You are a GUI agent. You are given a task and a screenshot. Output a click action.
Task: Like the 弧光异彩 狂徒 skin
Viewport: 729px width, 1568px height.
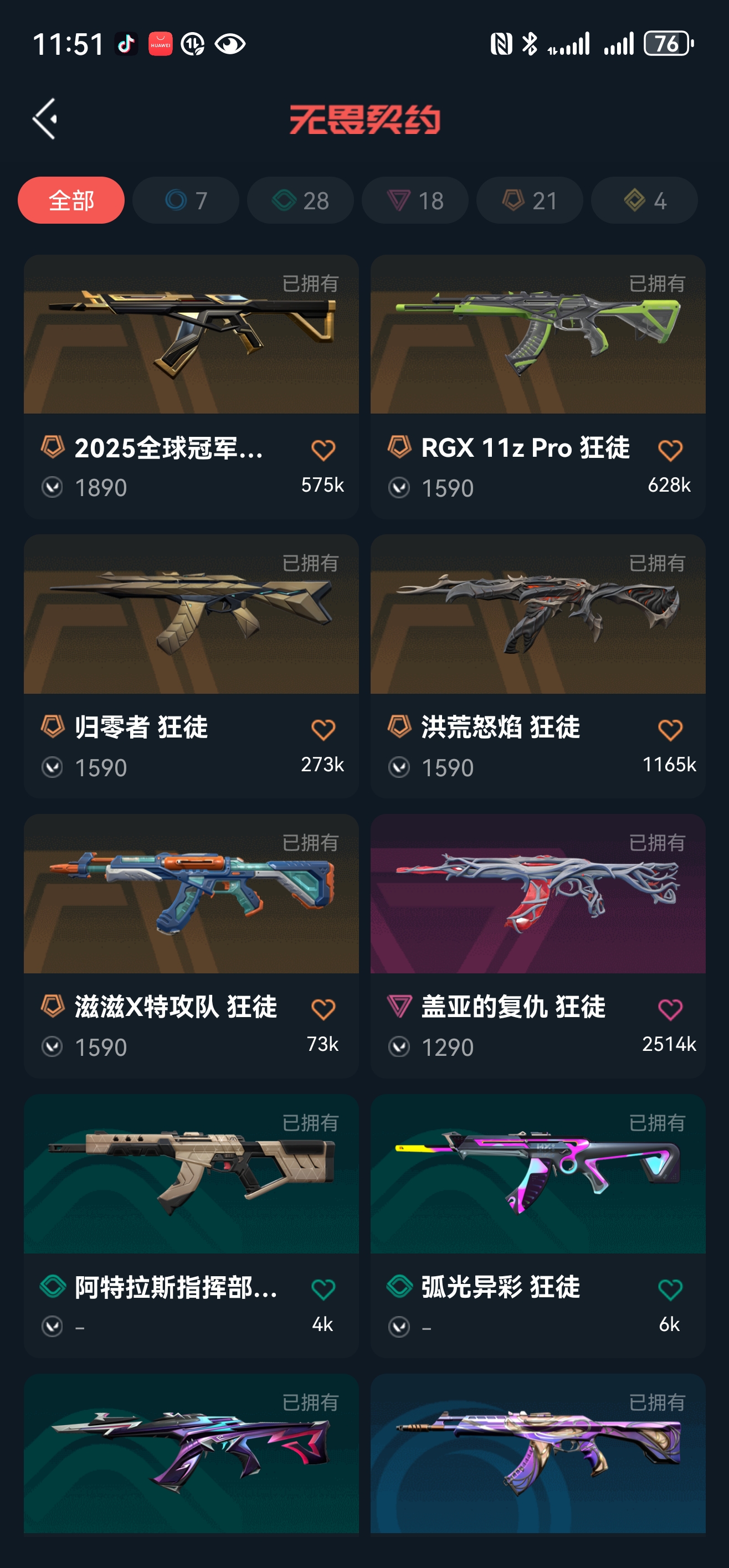(670, 1289)
